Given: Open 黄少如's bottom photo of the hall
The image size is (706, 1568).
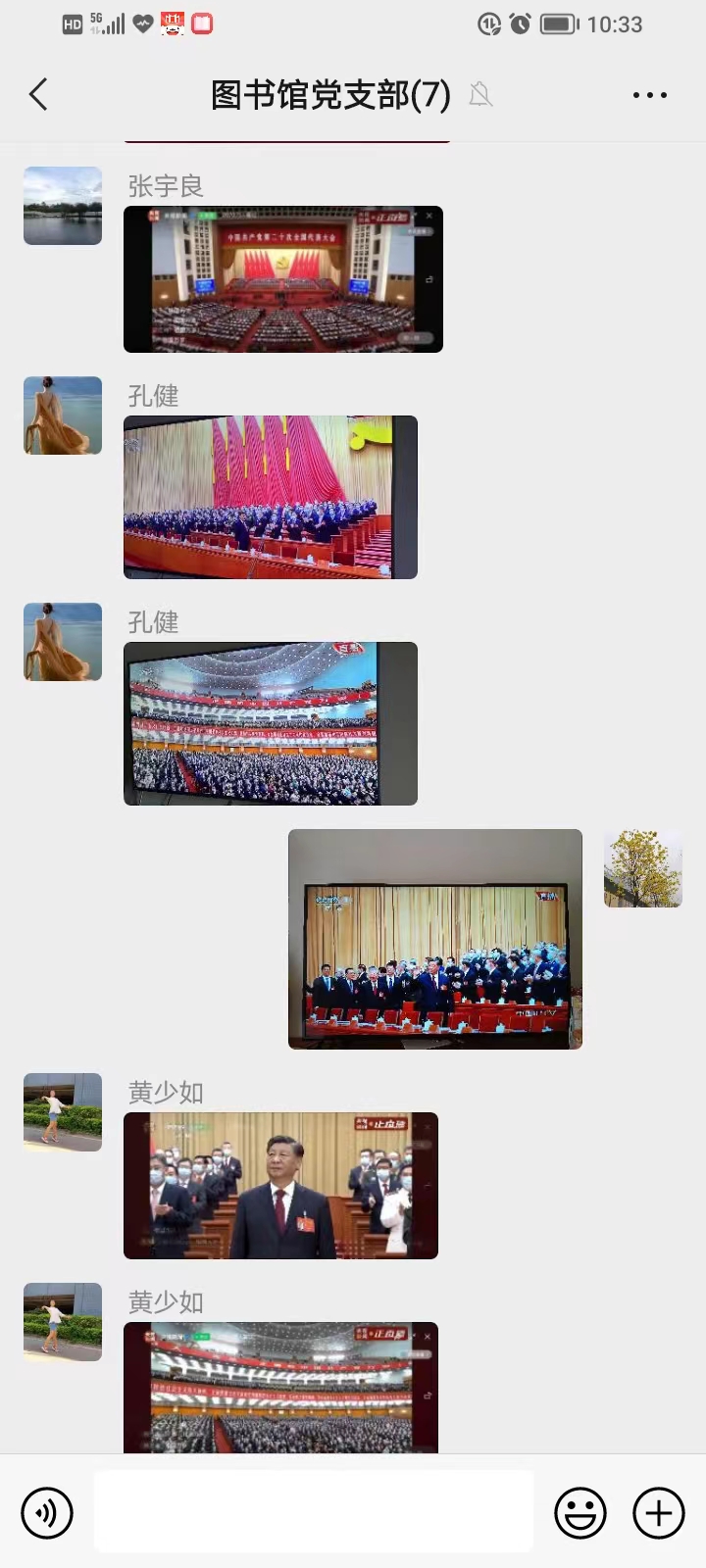Looking at the screenshot, I should pyautogui.click(x=280, y=1387).
